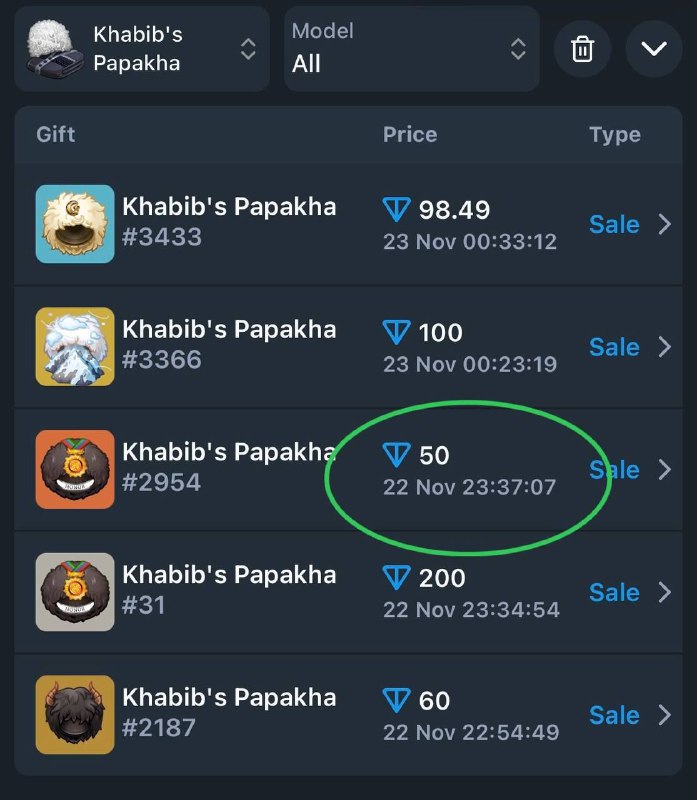Open Khabib's Papakha #2187 sale
Viewport: 697px width, 800px height.
348,715
